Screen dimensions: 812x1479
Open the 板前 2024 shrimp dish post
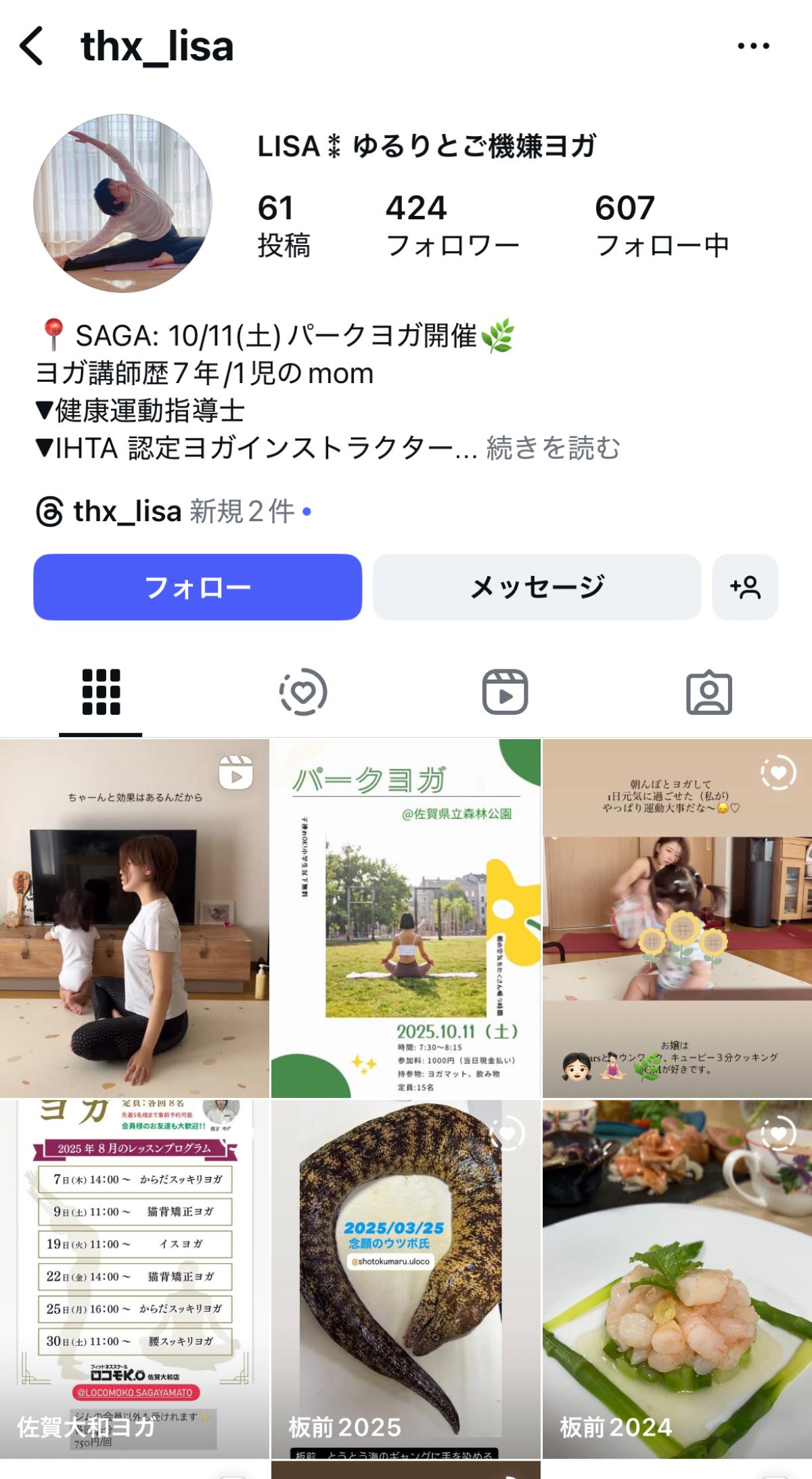677,1279
